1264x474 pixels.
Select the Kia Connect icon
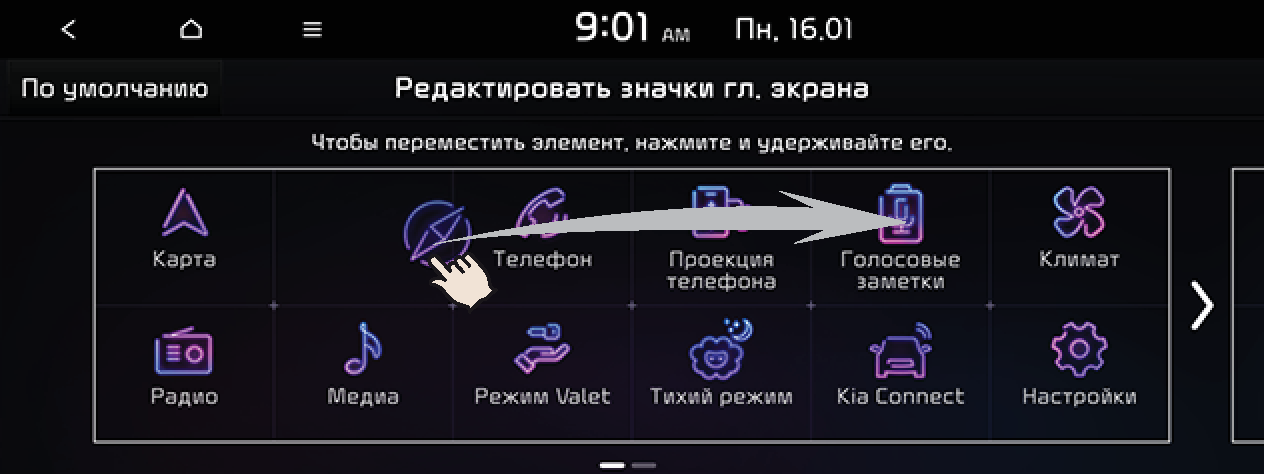(900, 367)
